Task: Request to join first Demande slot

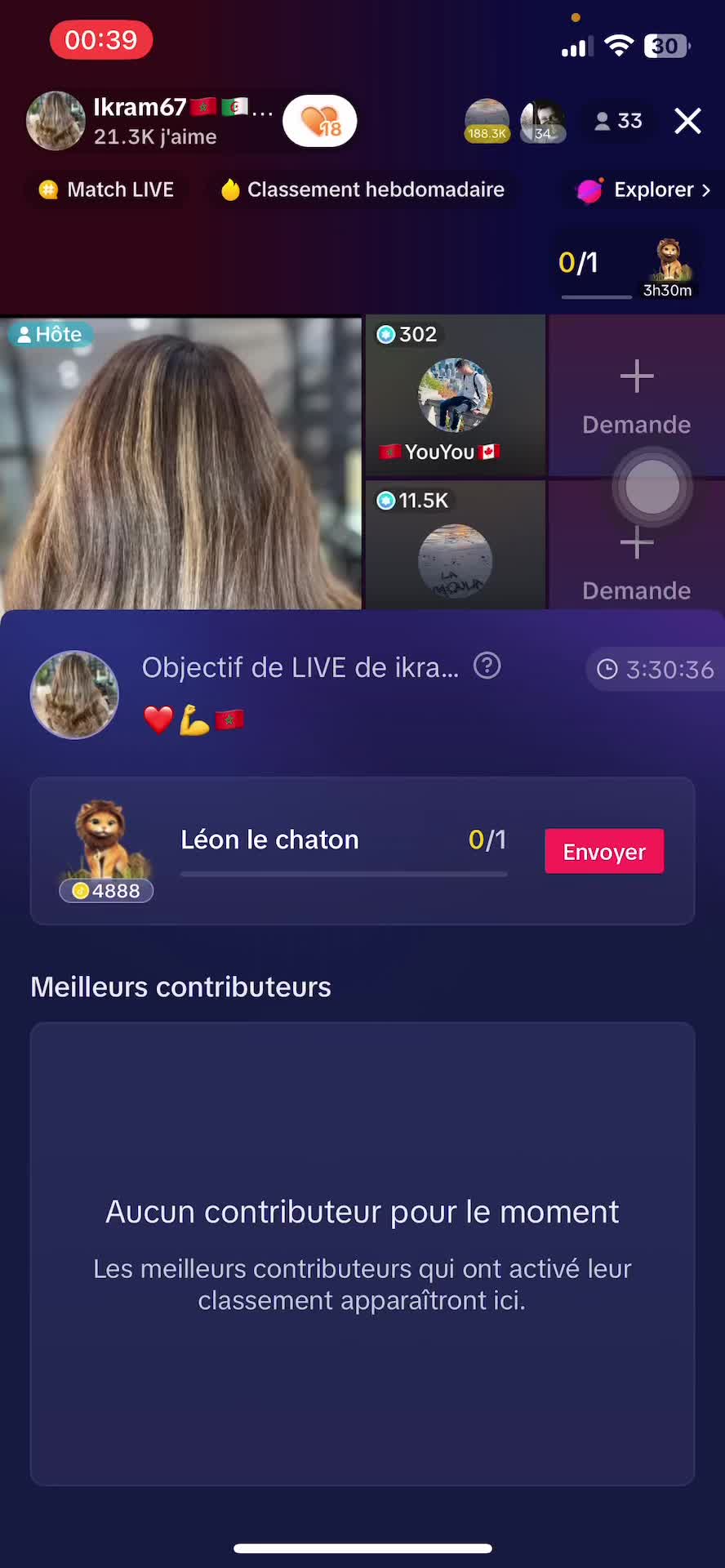Action: tap(636, 395)
